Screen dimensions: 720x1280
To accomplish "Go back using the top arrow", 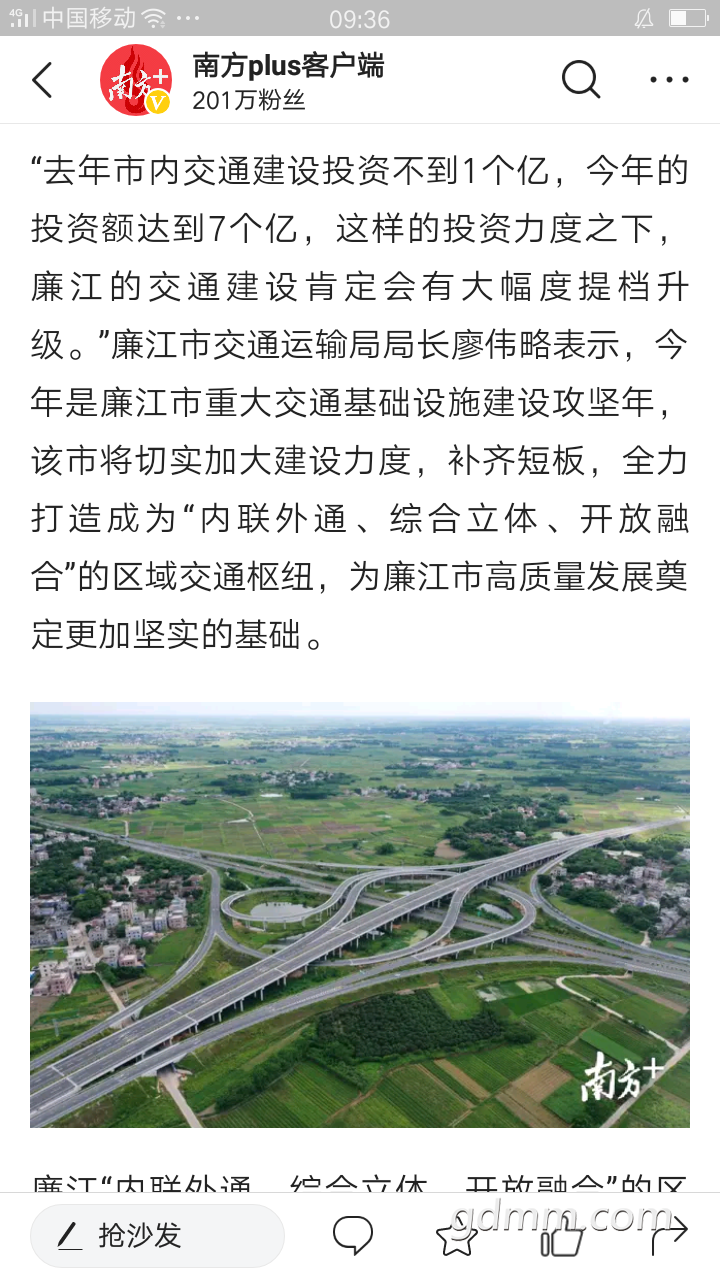I will 42,80.
